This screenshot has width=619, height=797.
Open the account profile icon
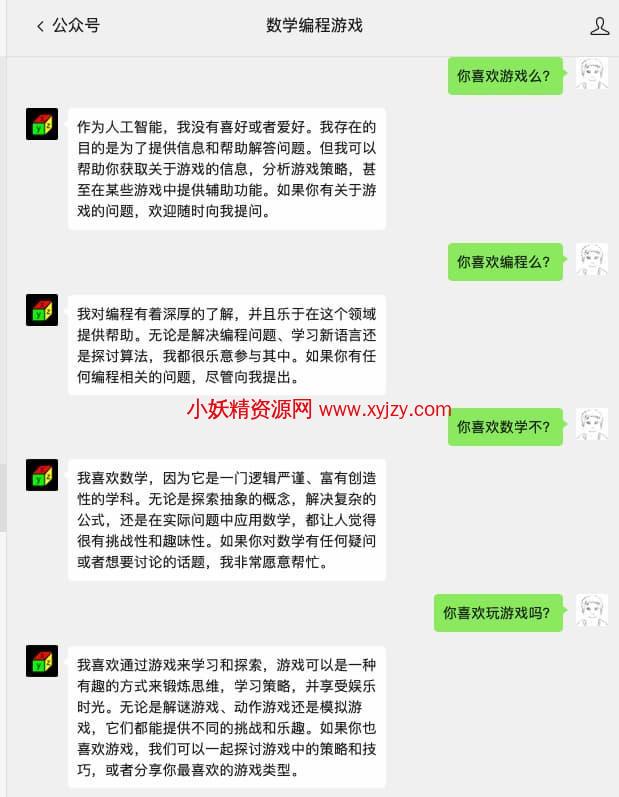(599, 26)
